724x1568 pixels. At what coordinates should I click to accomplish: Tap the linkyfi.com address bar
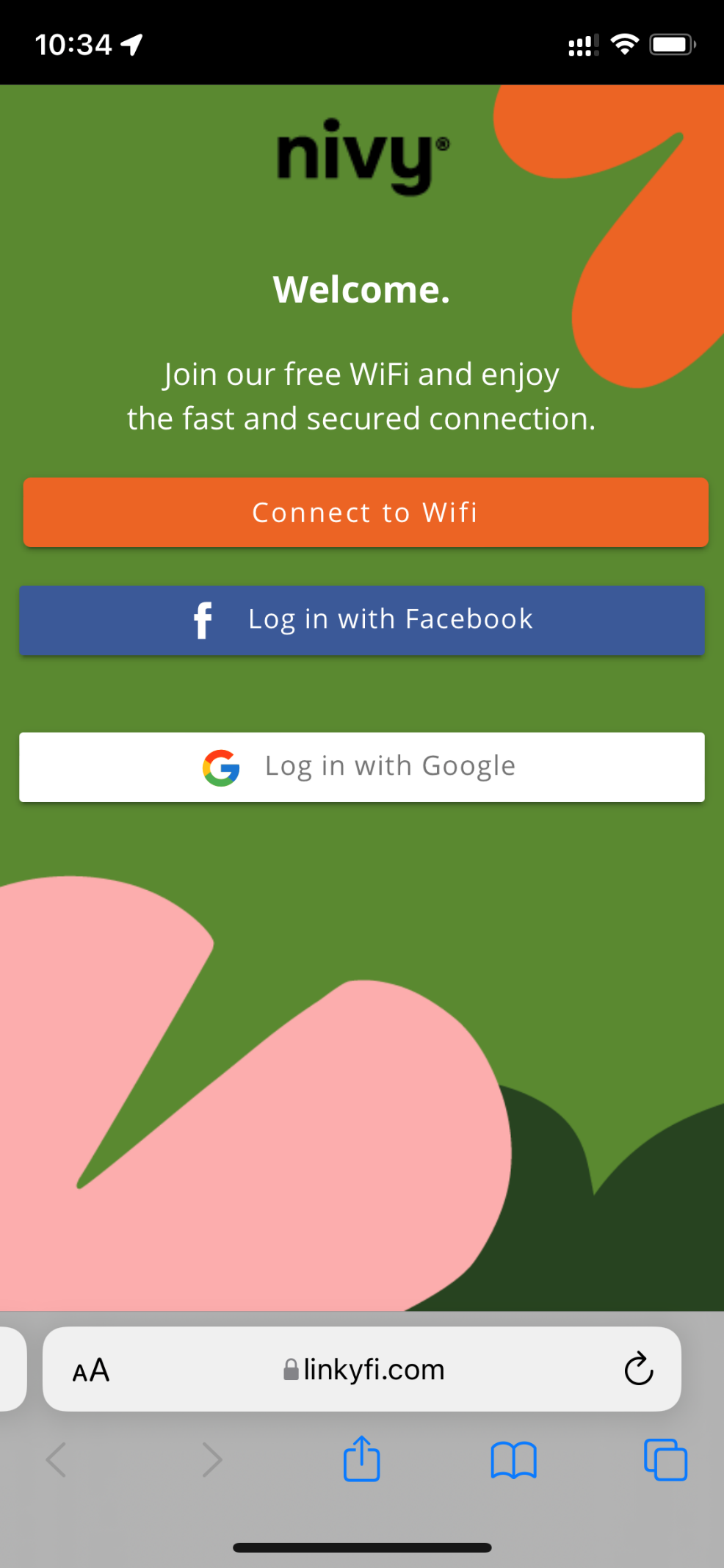tap(364, 1370)
